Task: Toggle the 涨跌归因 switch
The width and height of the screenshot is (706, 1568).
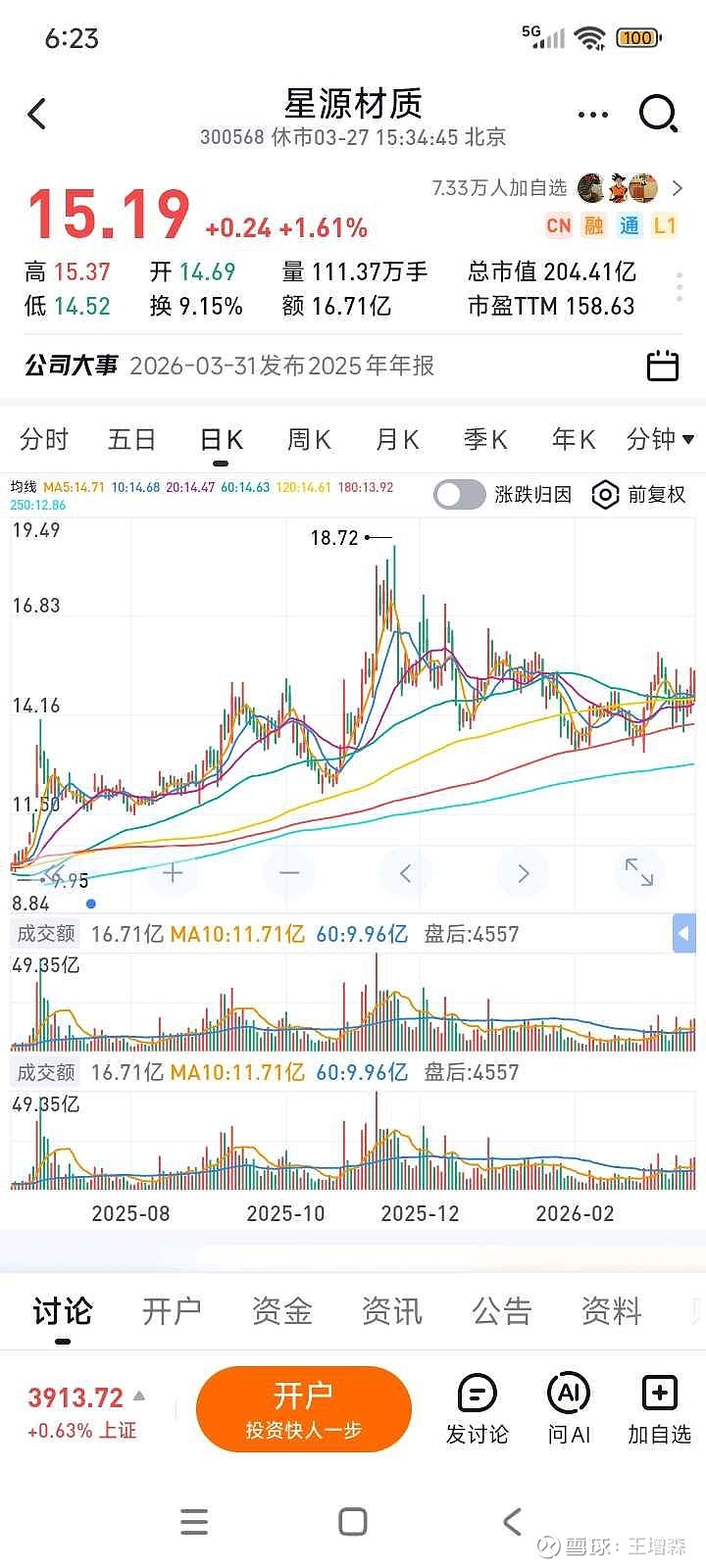Action: [x=459, y=495]
